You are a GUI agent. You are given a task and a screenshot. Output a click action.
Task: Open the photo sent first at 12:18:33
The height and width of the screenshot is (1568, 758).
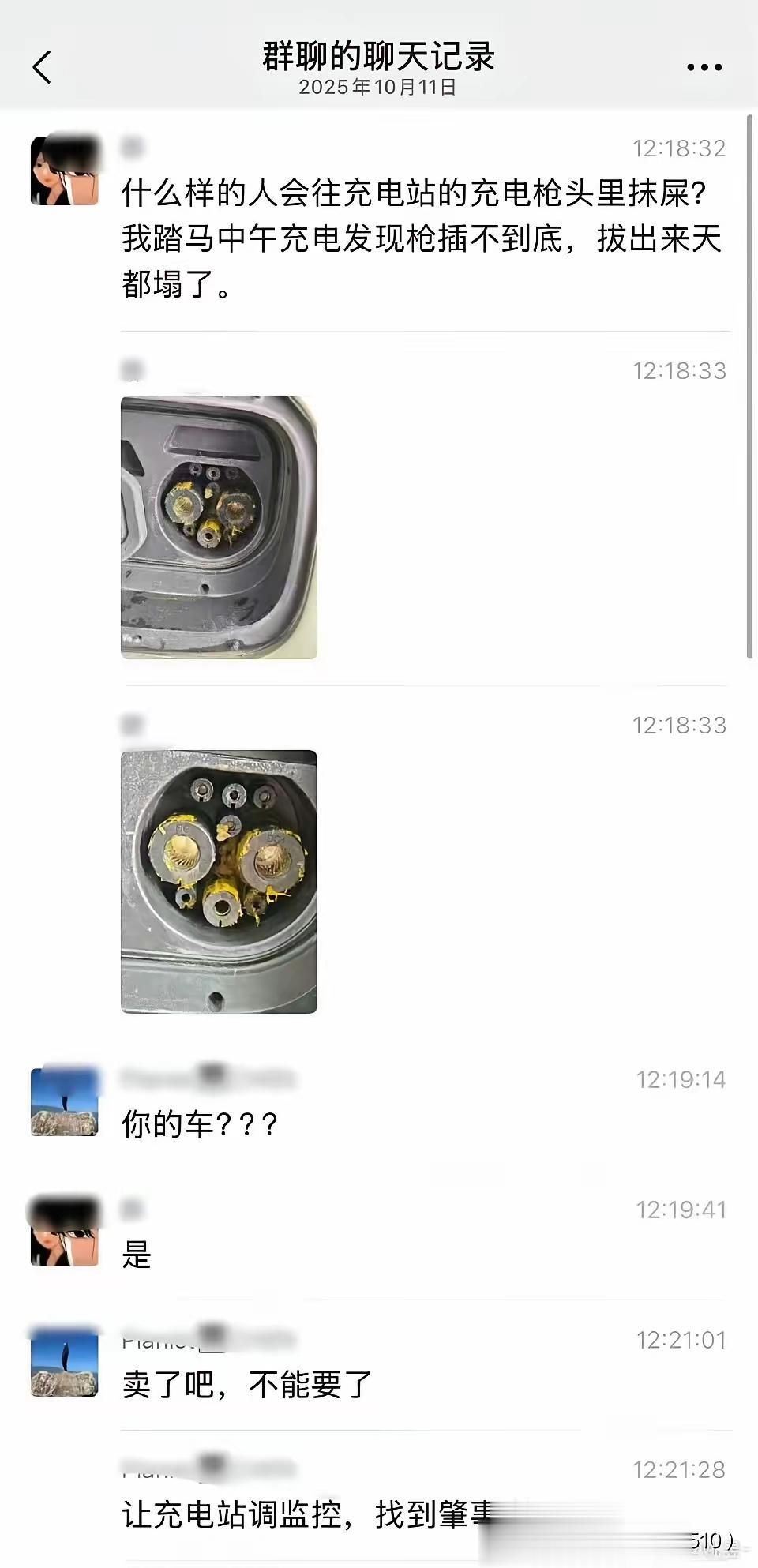coord(219,527)
